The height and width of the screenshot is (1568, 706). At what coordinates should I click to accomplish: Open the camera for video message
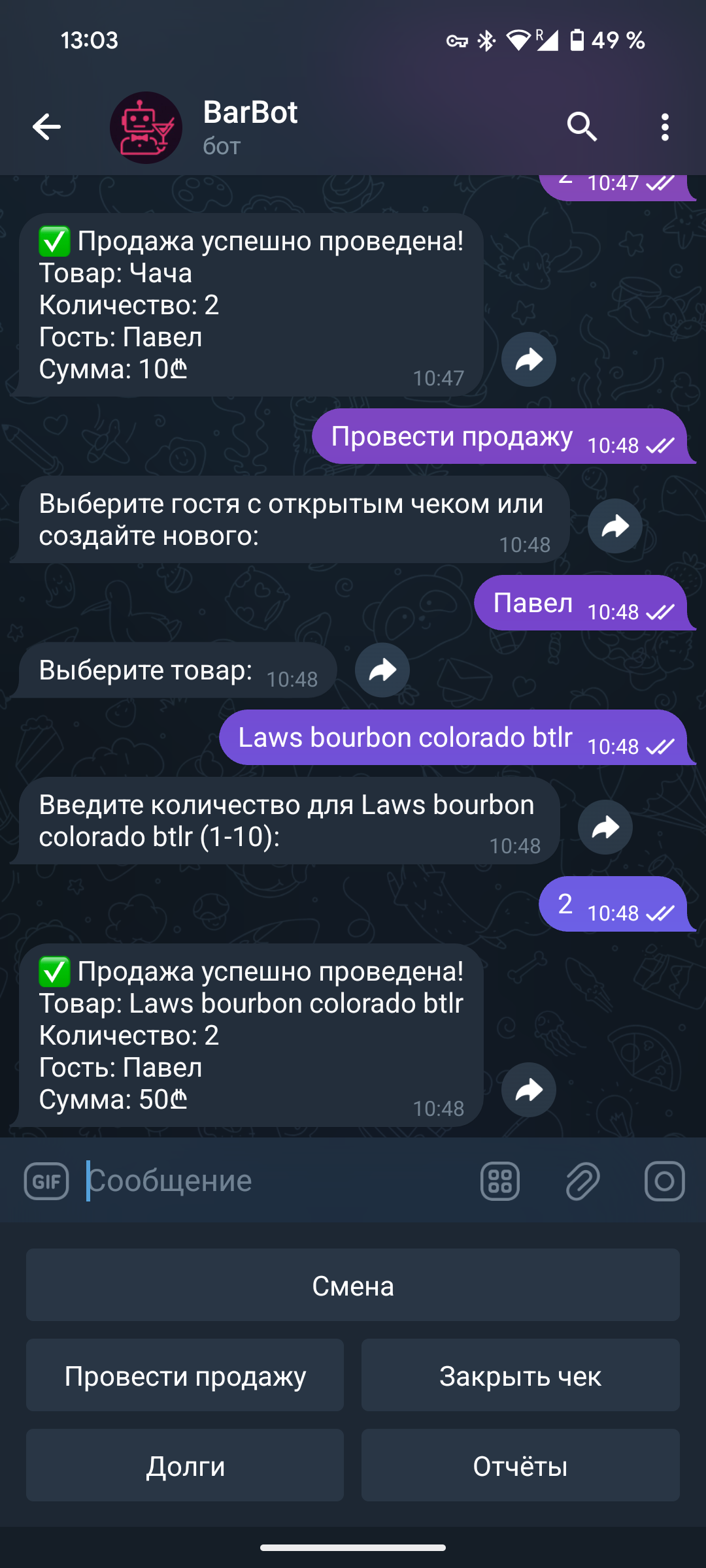point(664,1180)
